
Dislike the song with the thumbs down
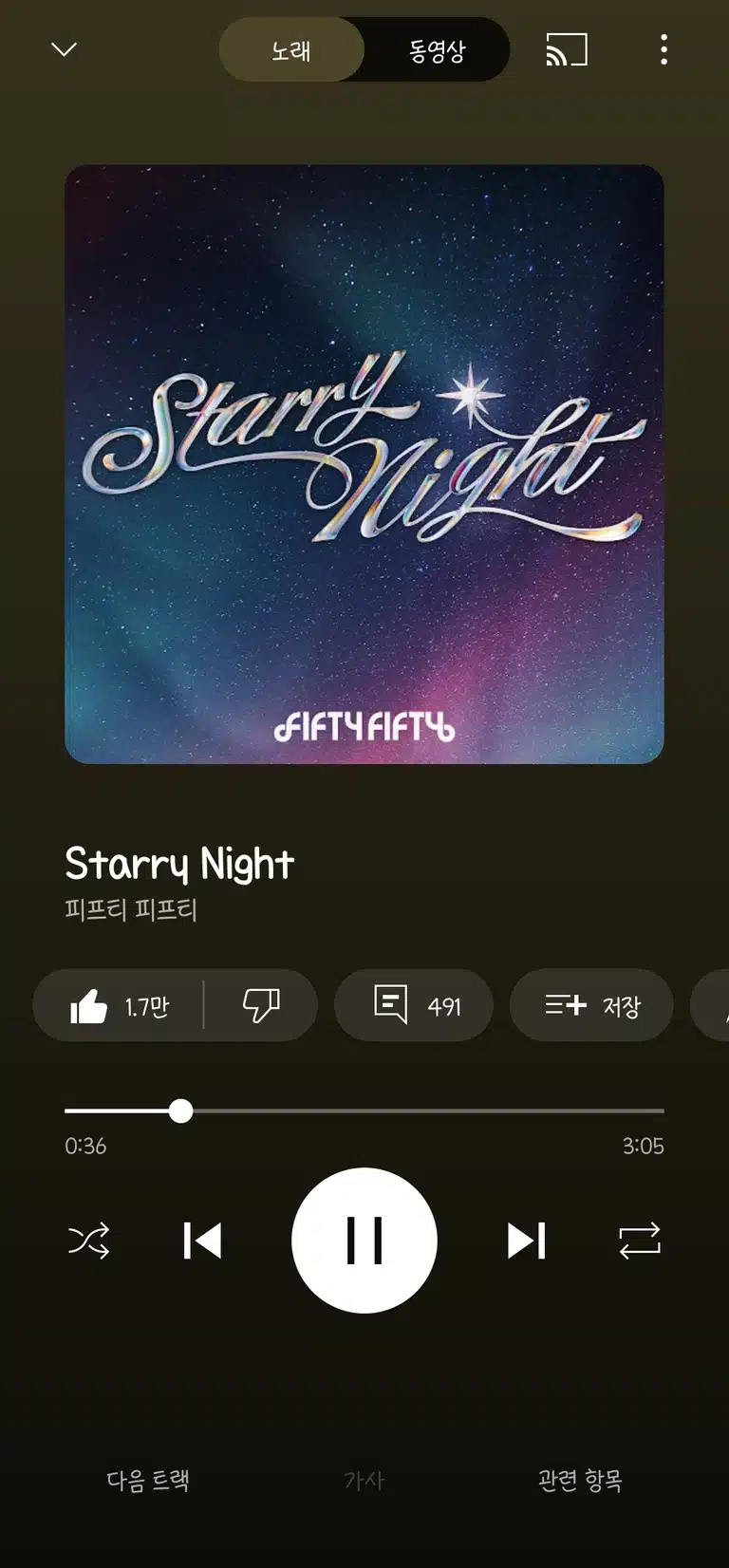click(x=261, y=1005)
